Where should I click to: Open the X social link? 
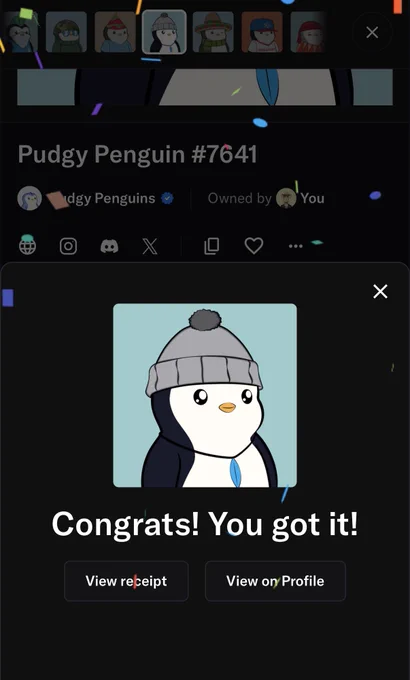150,246
